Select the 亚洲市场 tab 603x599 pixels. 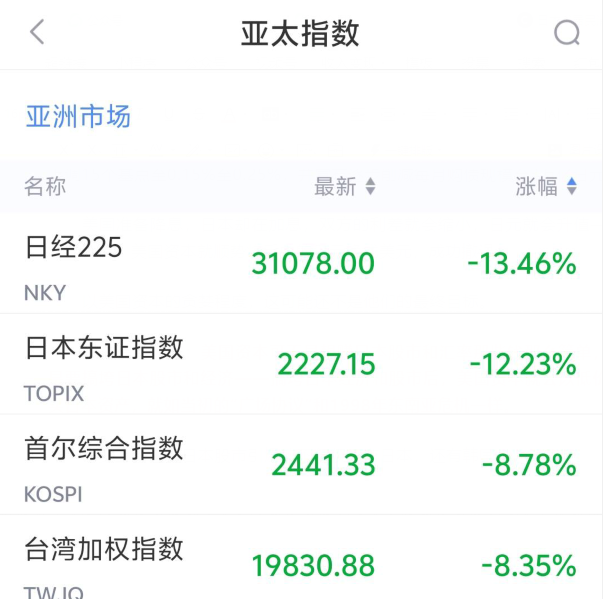[78, 117]
